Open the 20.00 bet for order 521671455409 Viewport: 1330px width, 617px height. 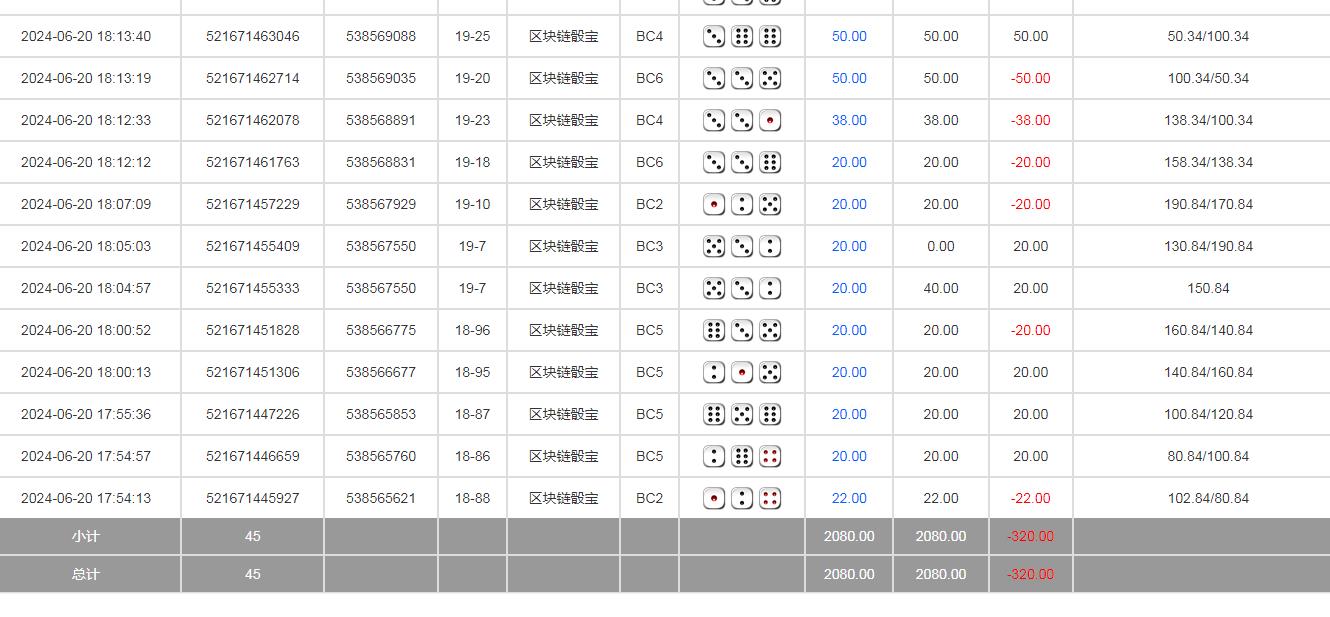click(849, 246)
